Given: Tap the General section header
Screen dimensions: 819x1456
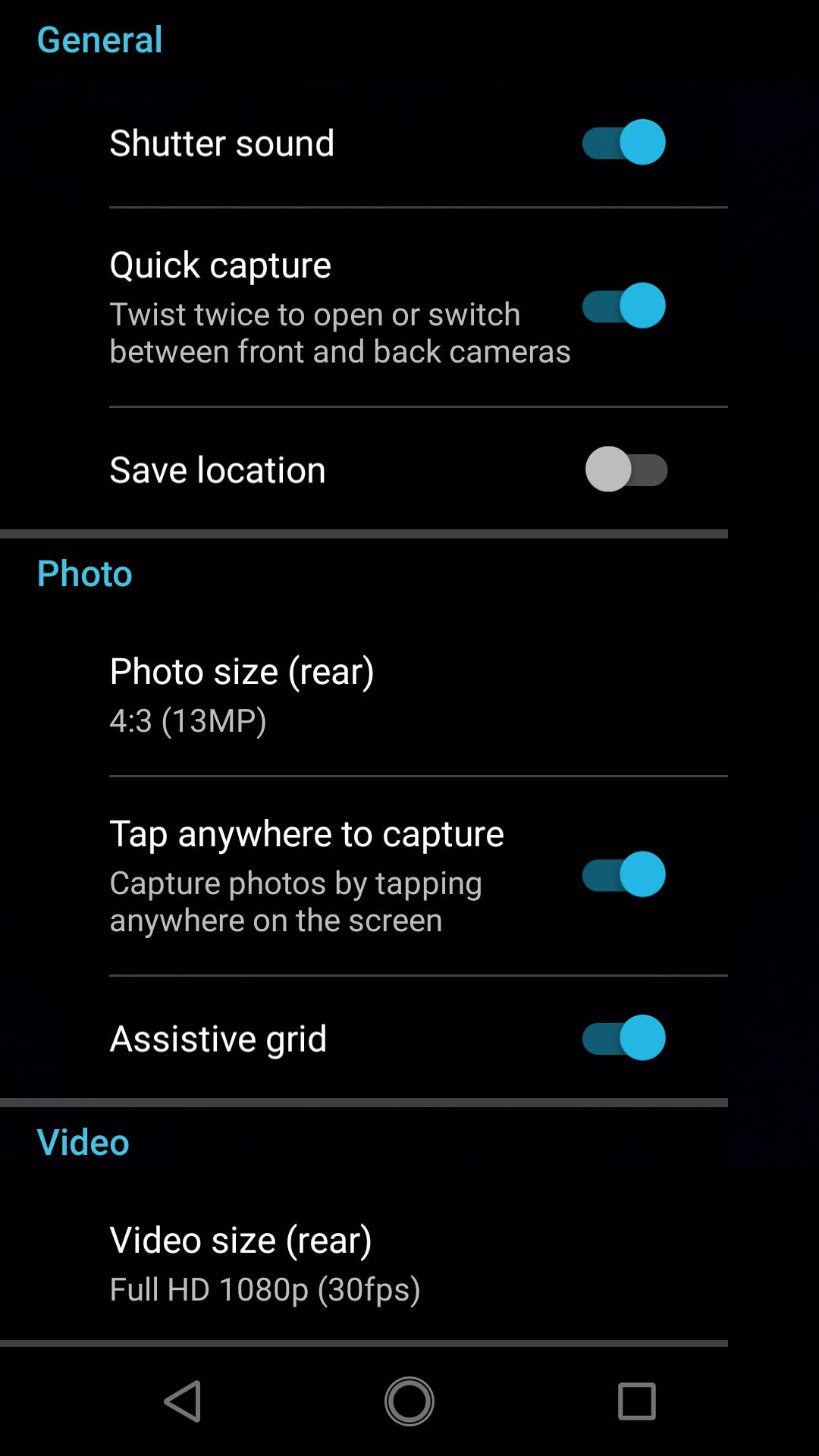Looking at the screenshot, I should [x=100, y=39].
